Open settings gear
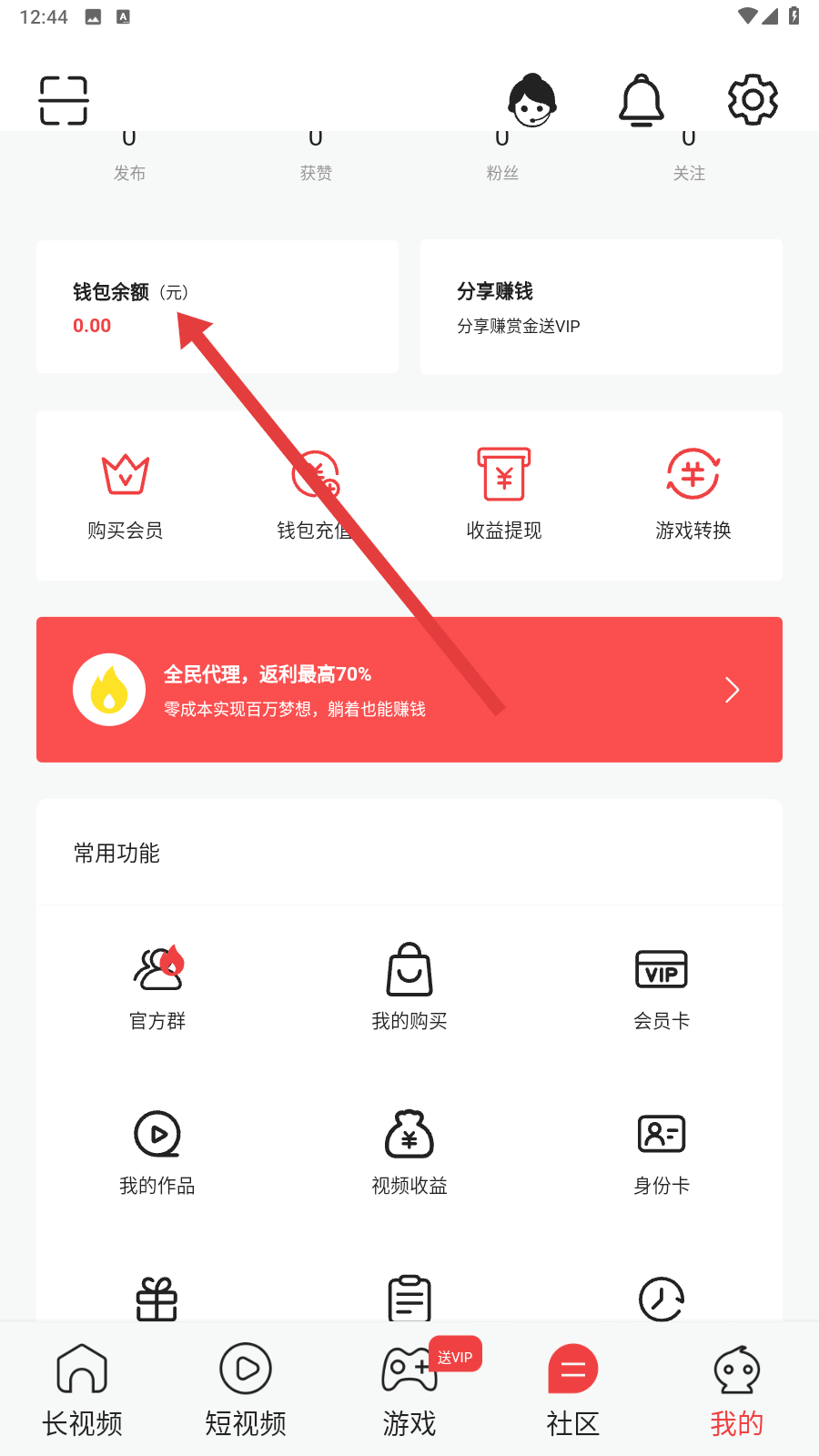Screen dimensions: 819x1456 coord(753,99)
